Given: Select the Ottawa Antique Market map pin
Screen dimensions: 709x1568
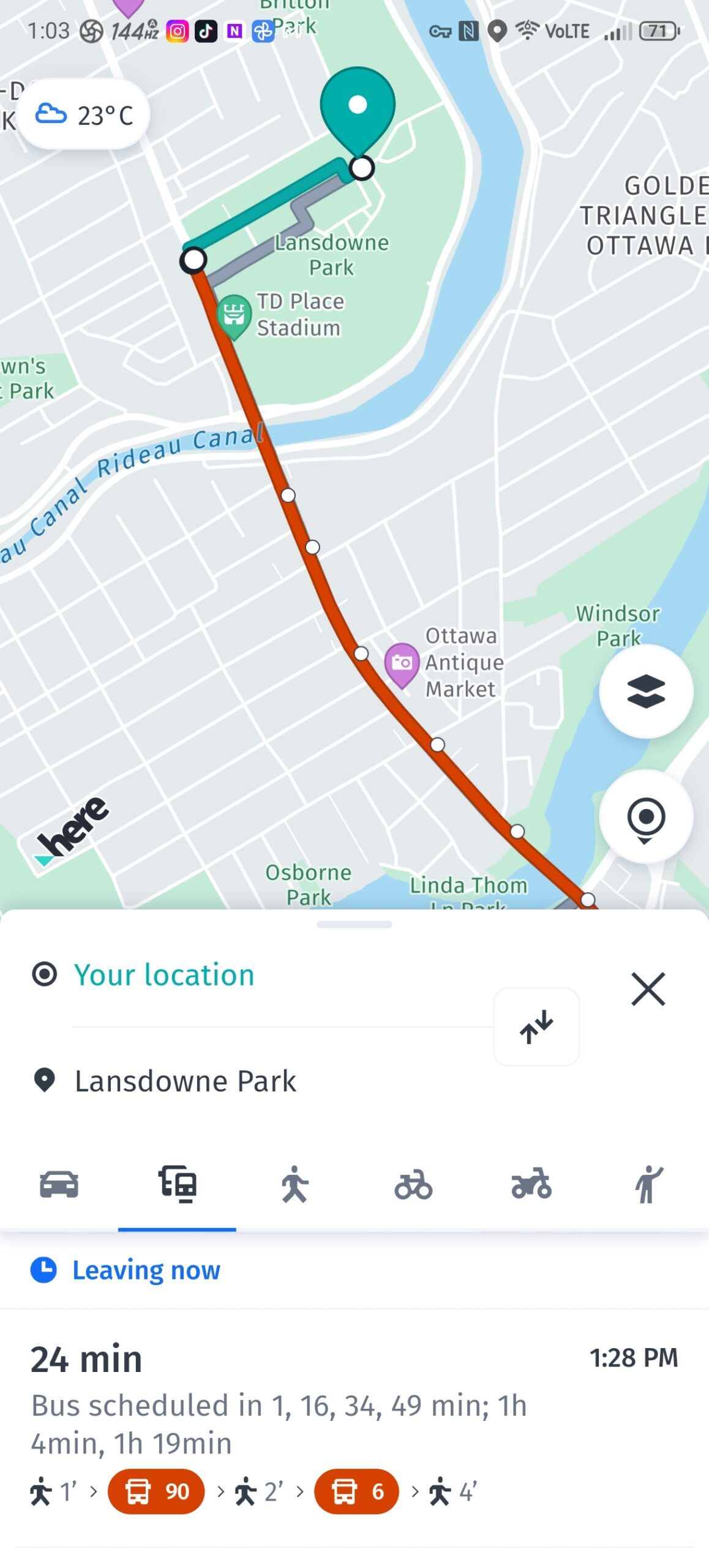Looking at the screenshot, I should (x=402, y=663).
